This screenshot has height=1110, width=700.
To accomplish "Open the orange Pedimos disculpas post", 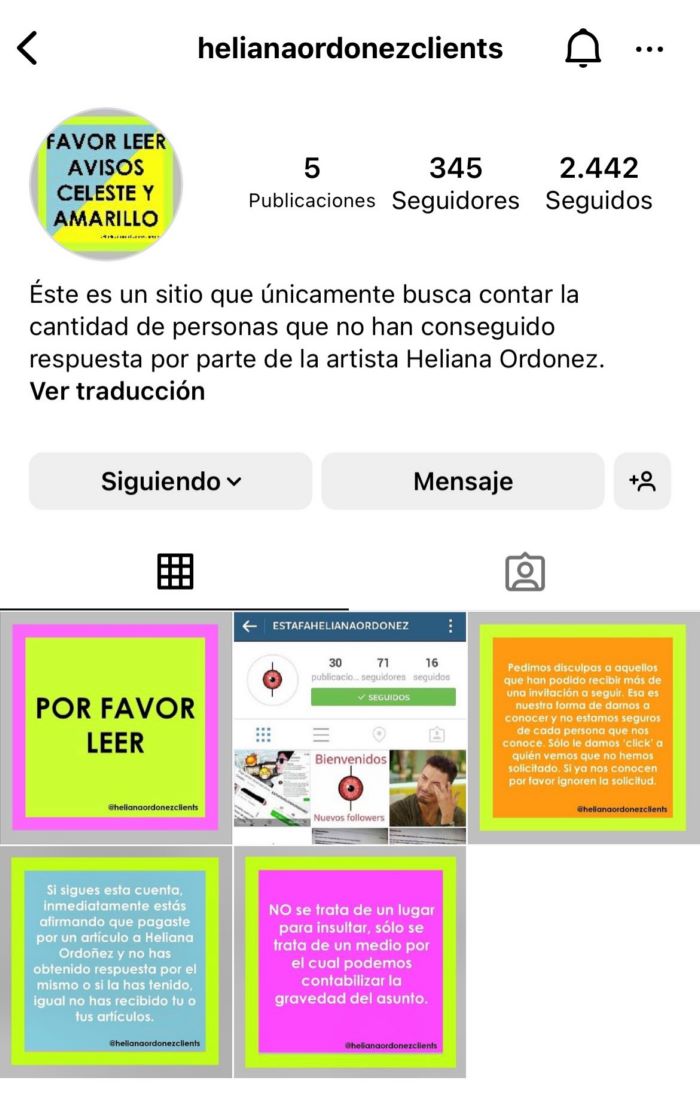I will 584,727.
